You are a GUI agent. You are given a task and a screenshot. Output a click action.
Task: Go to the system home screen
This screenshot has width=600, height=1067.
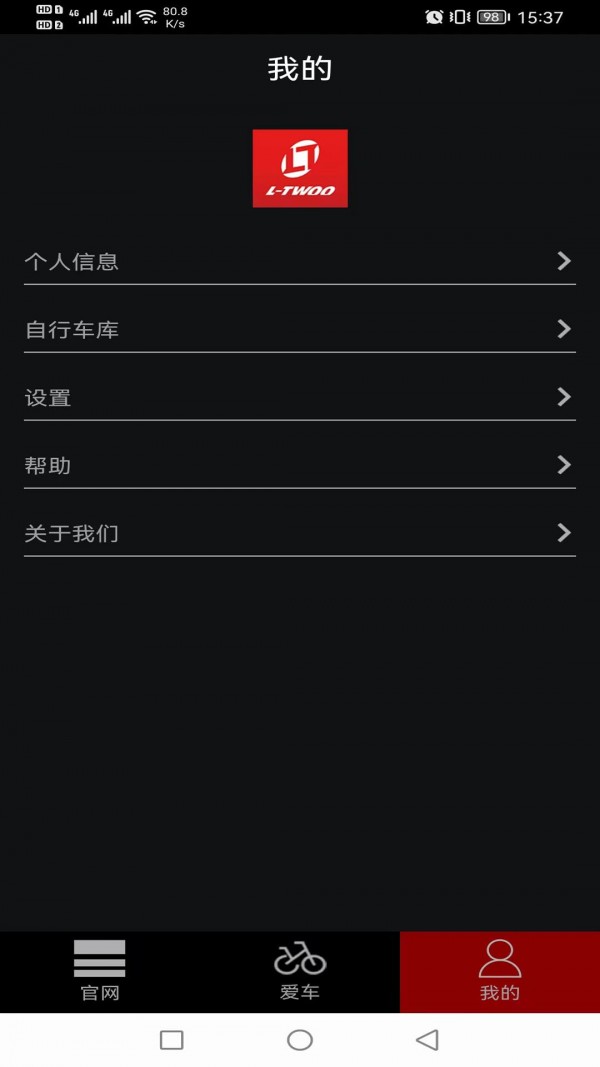point(300,1040)
